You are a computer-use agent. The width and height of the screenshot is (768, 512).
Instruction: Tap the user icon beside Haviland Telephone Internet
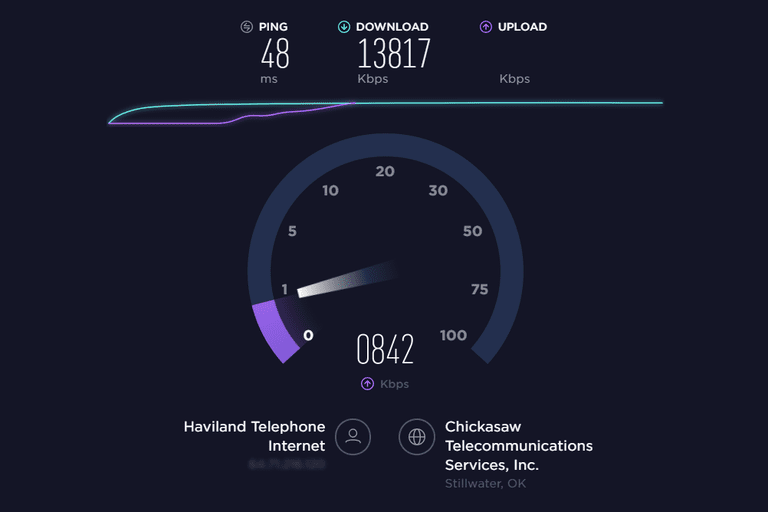point(353,436)
